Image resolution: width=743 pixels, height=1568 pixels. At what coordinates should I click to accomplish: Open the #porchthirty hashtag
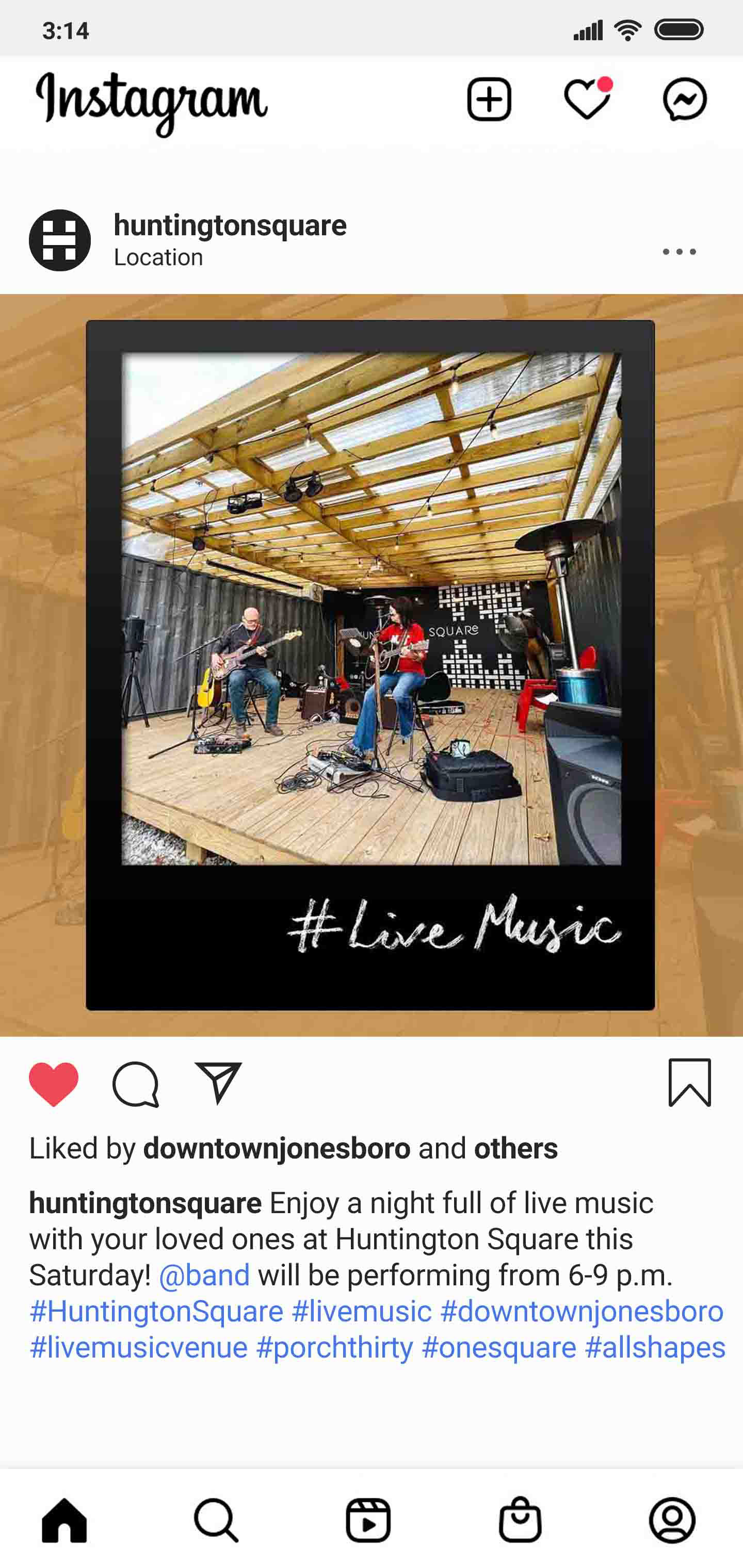tap(334, 1348)
